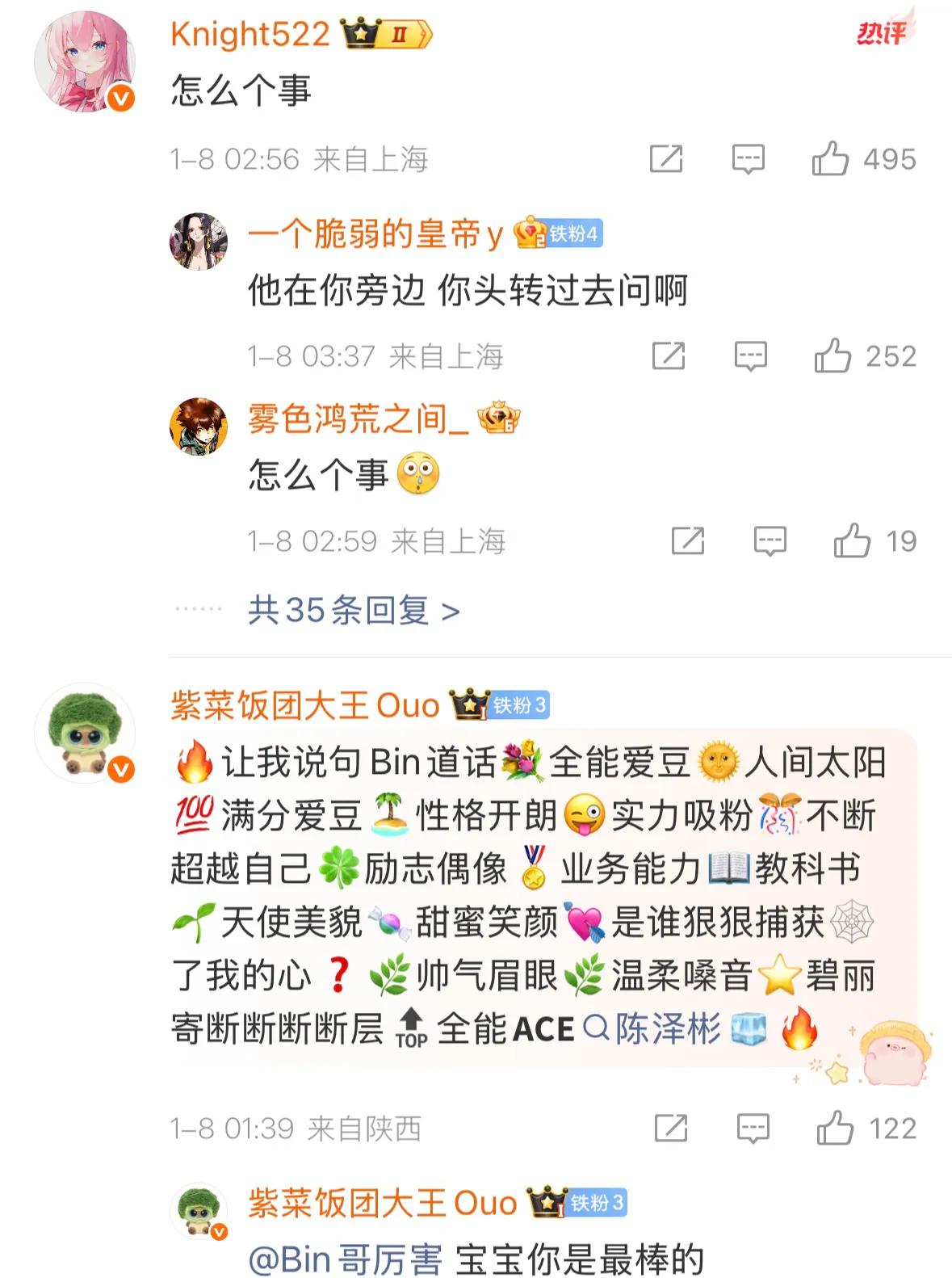Like 紫菜饭团大王Ouo's 01:39 comment
This screenshot has width=952, height=1278.
point(835,1128)
